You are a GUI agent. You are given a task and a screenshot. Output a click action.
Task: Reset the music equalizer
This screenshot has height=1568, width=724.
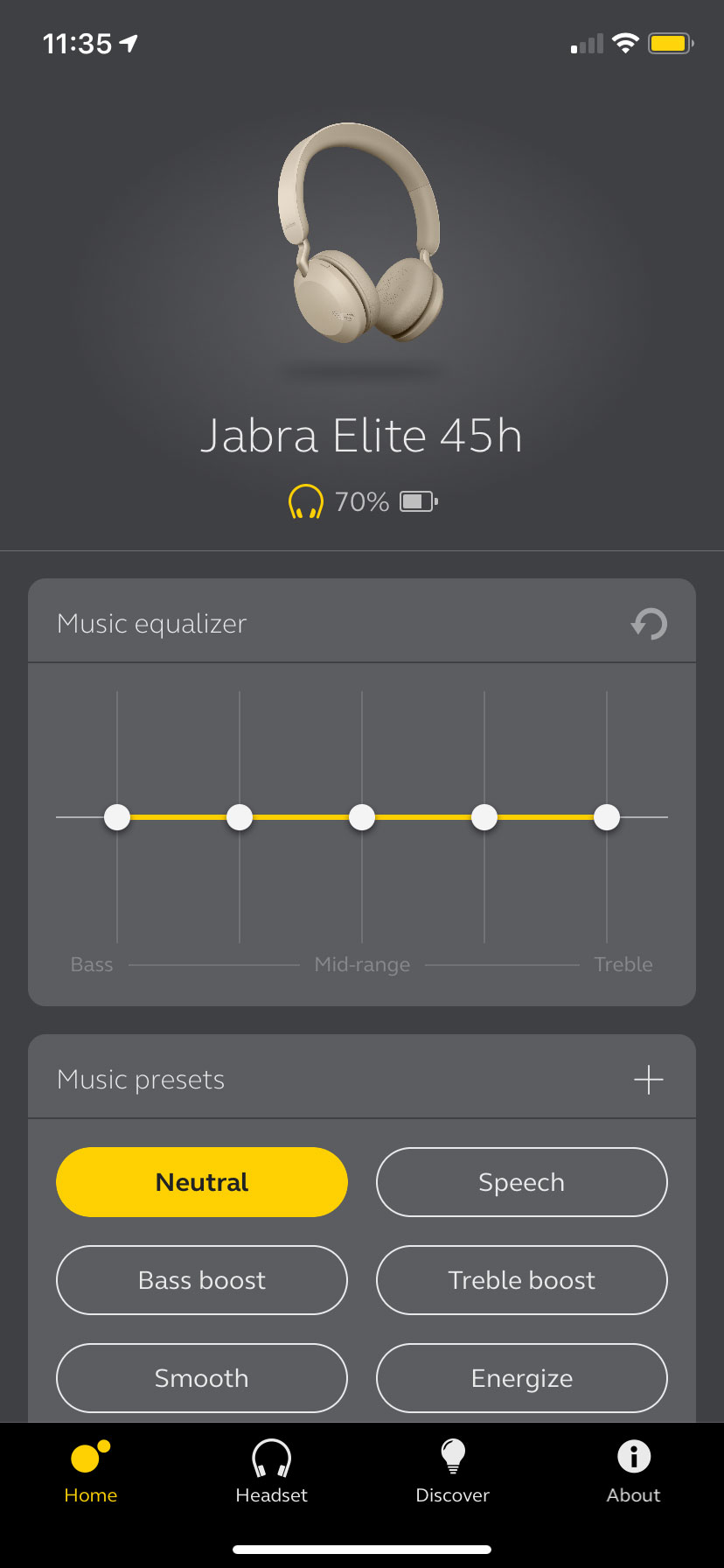649,624
